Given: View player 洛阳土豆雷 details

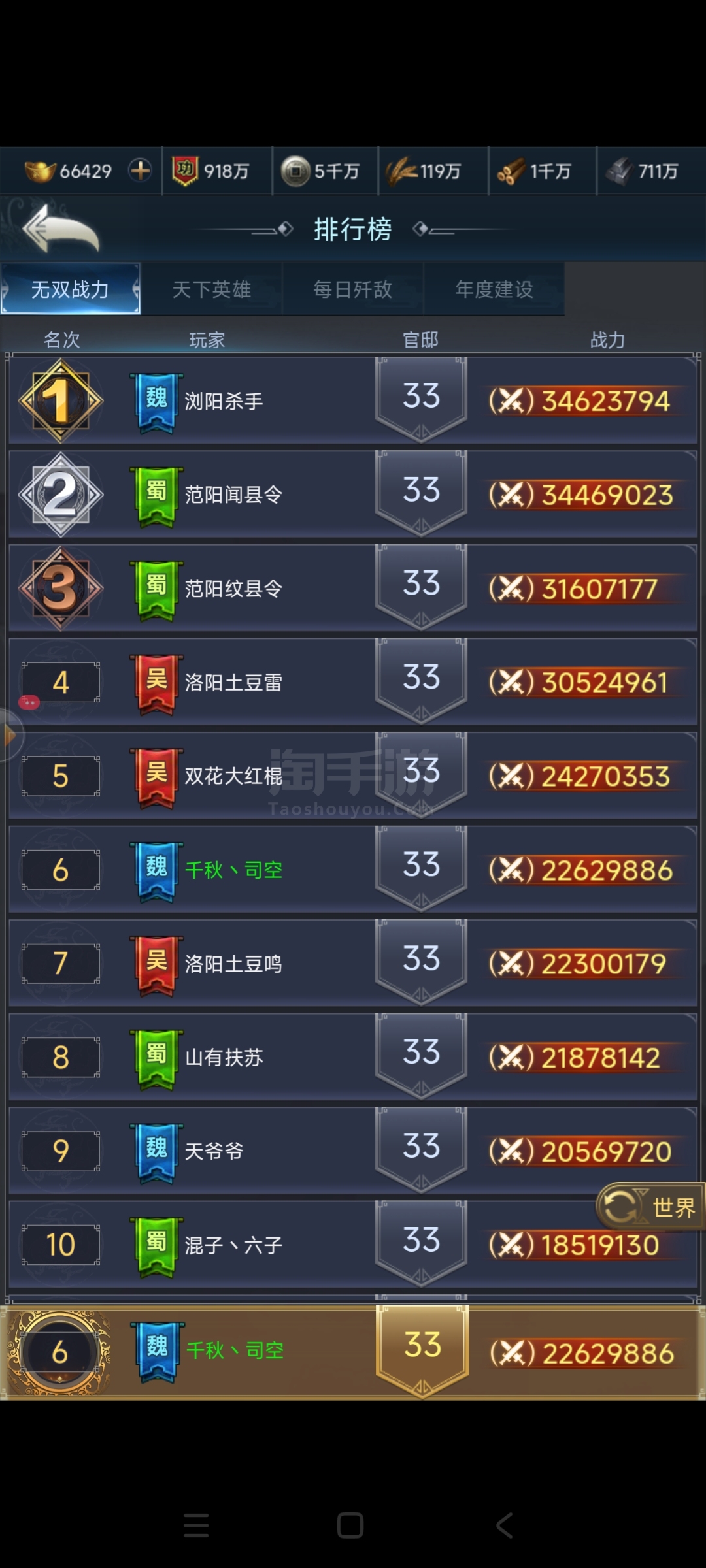Looking at the screenshot, I should [x=353, y=682].
